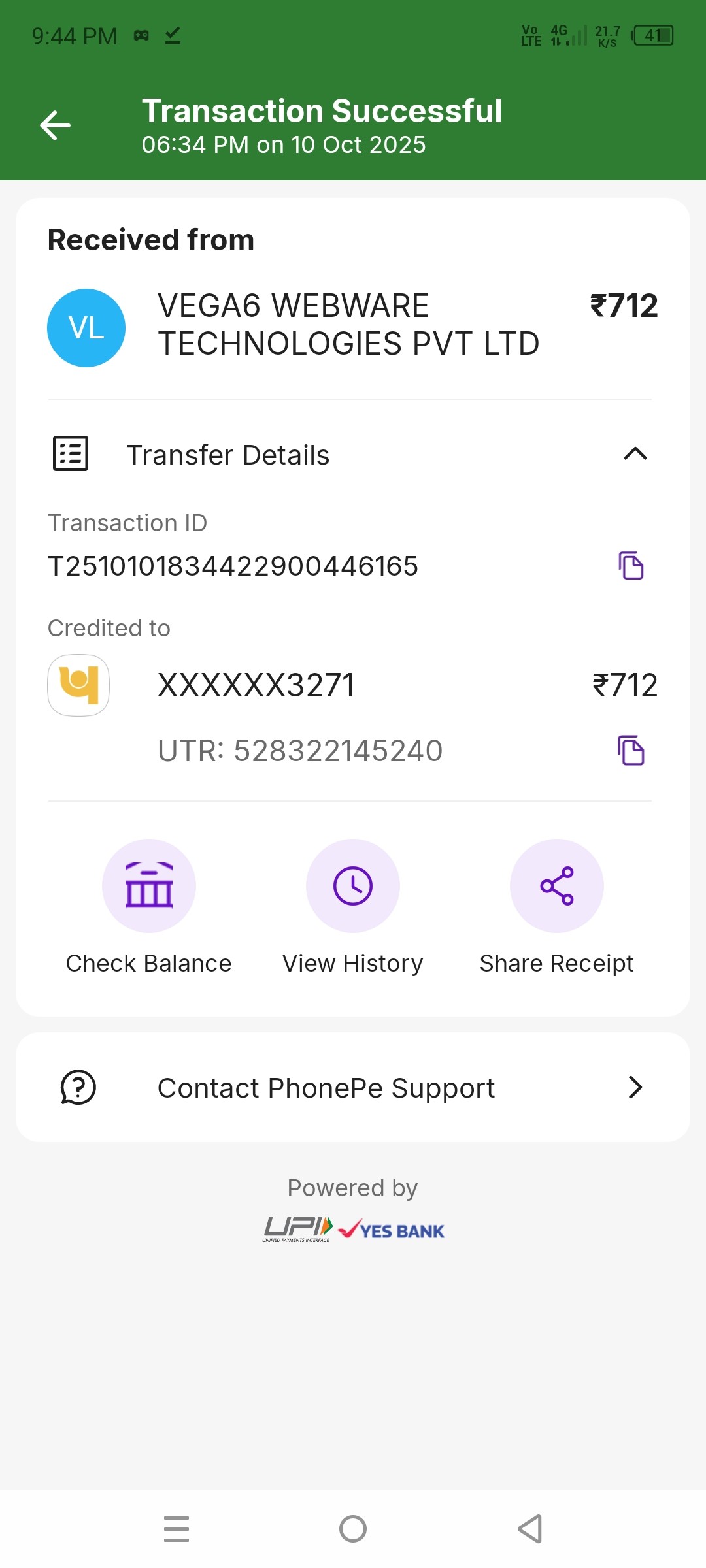Viewport: 706px width, 1568px height.
Task: Go back using the header arrow
Action: [x=56, y=125]
